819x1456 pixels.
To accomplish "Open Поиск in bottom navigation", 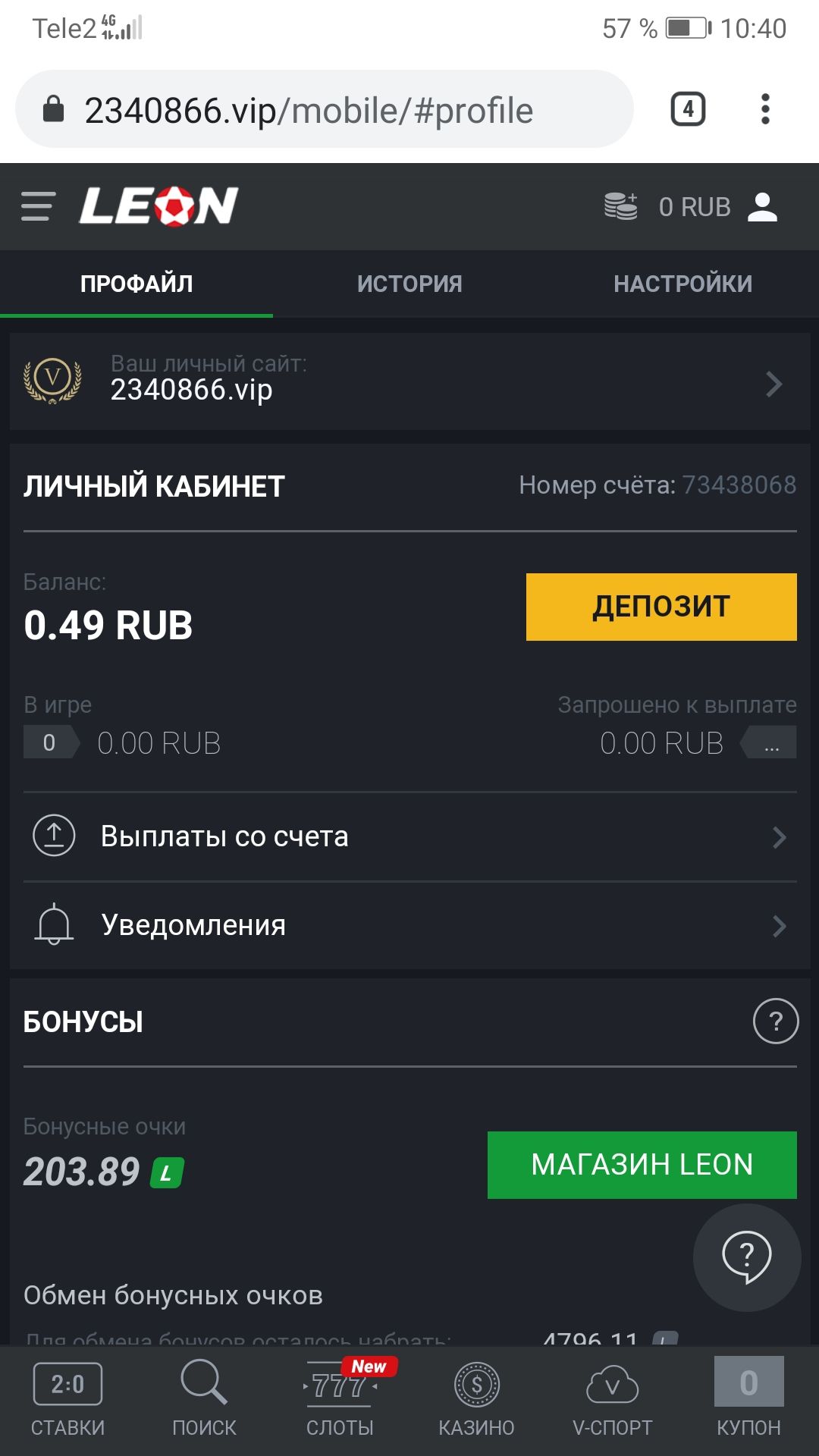I will [x=204, y=1400].
